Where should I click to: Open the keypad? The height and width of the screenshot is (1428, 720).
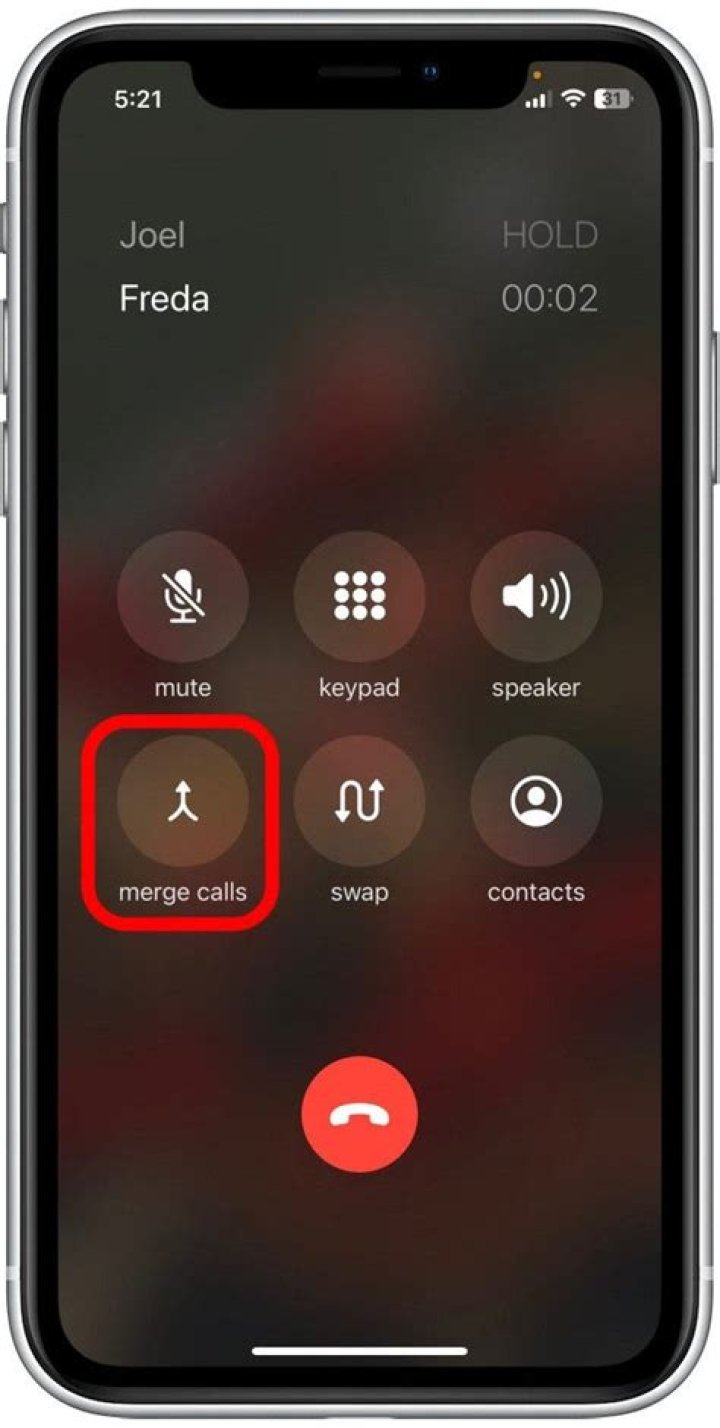click(360, 597)
